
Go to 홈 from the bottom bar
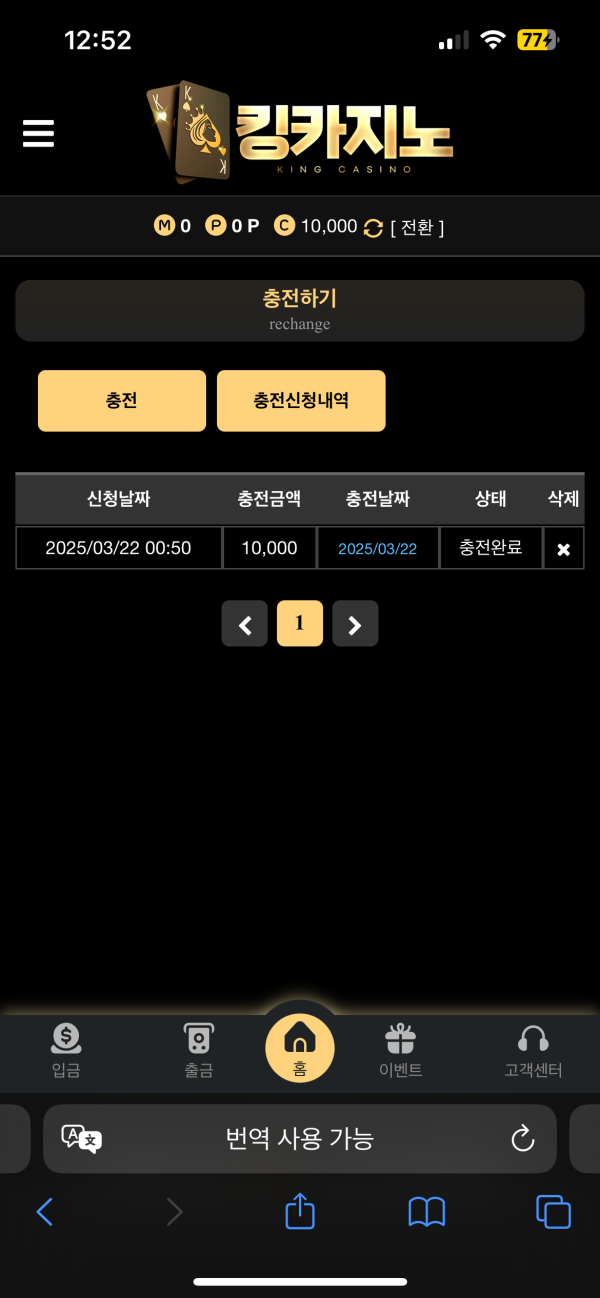(x=300, y=1049)
